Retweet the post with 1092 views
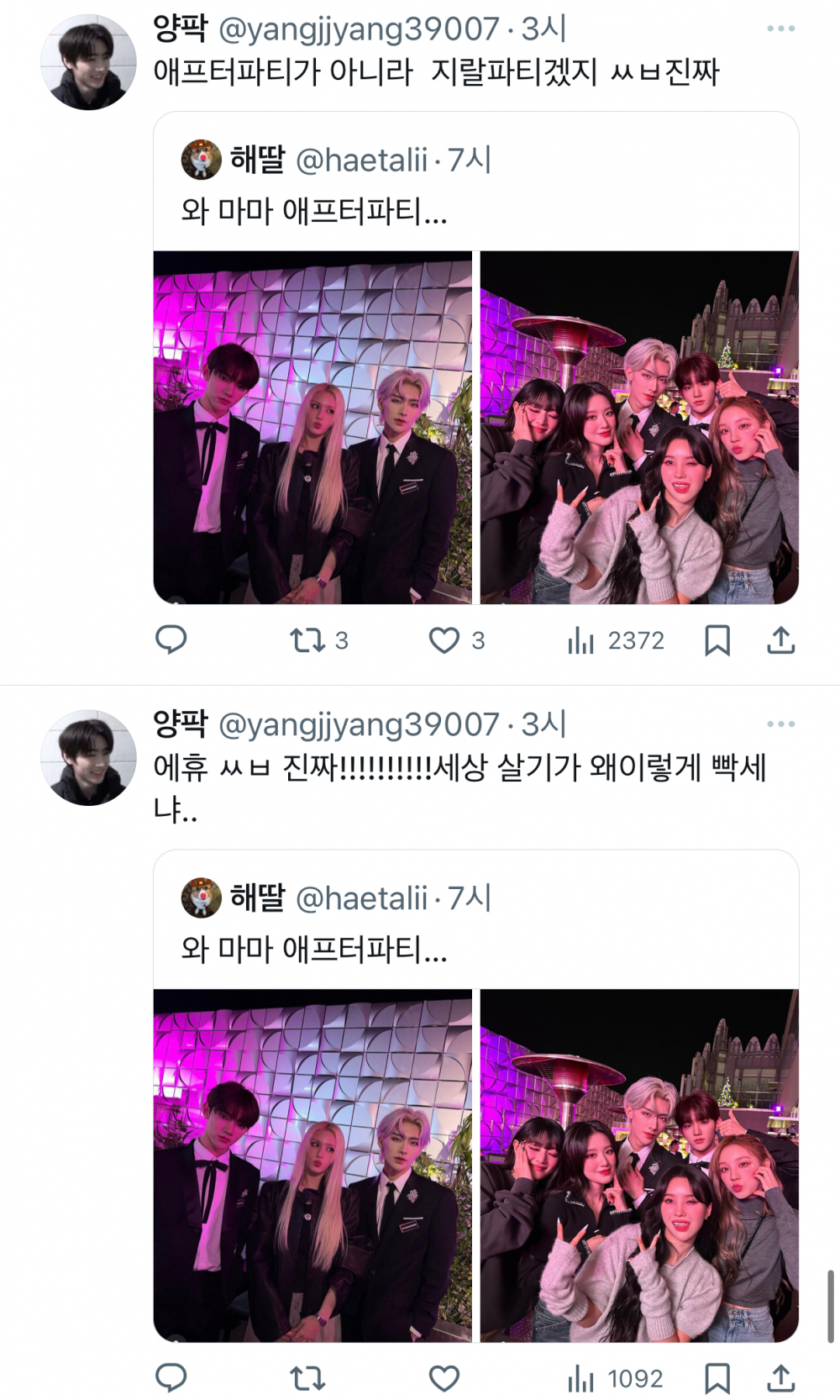840x1400 pixels. pyautogui.click(x=307, y=1379)
